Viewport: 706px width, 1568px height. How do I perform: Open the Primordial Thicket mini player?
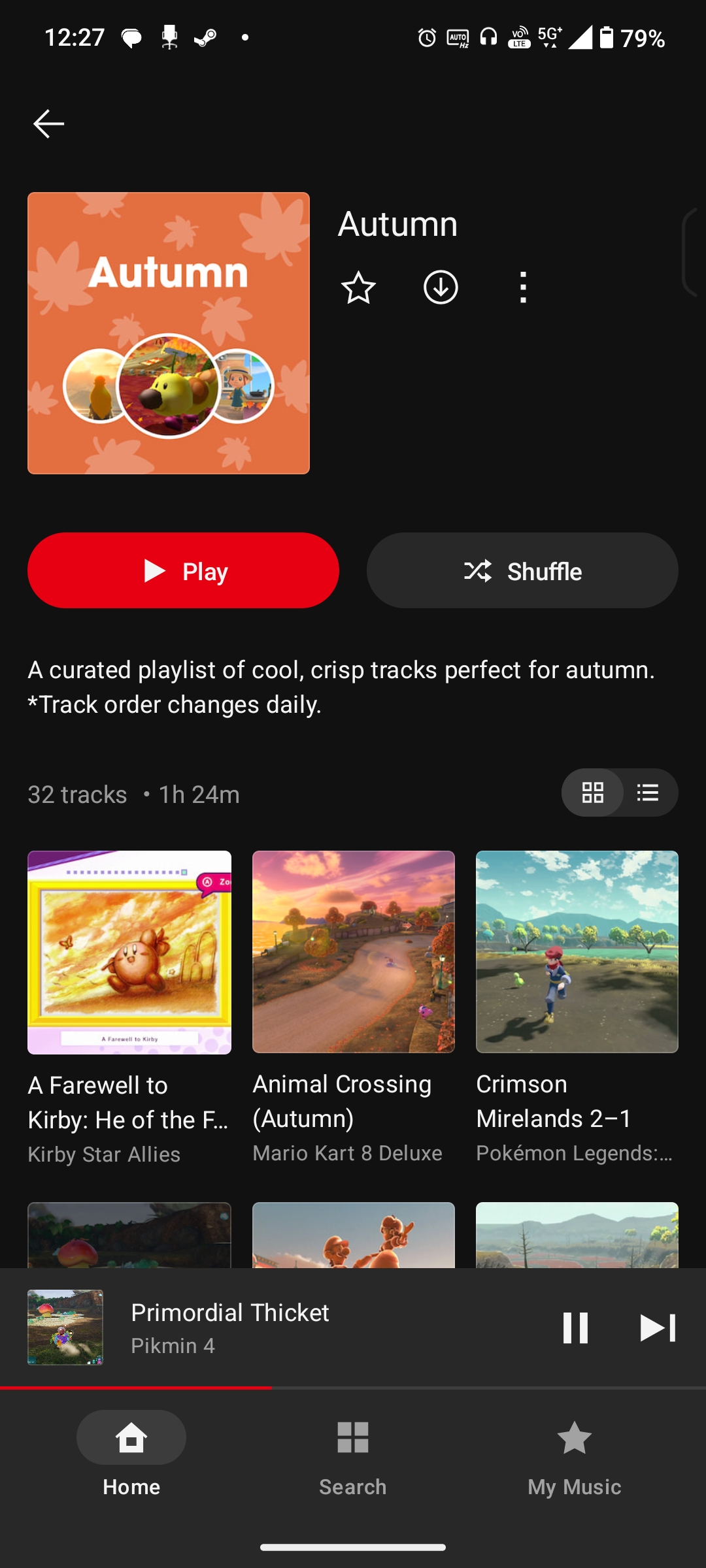(294, 1328)
